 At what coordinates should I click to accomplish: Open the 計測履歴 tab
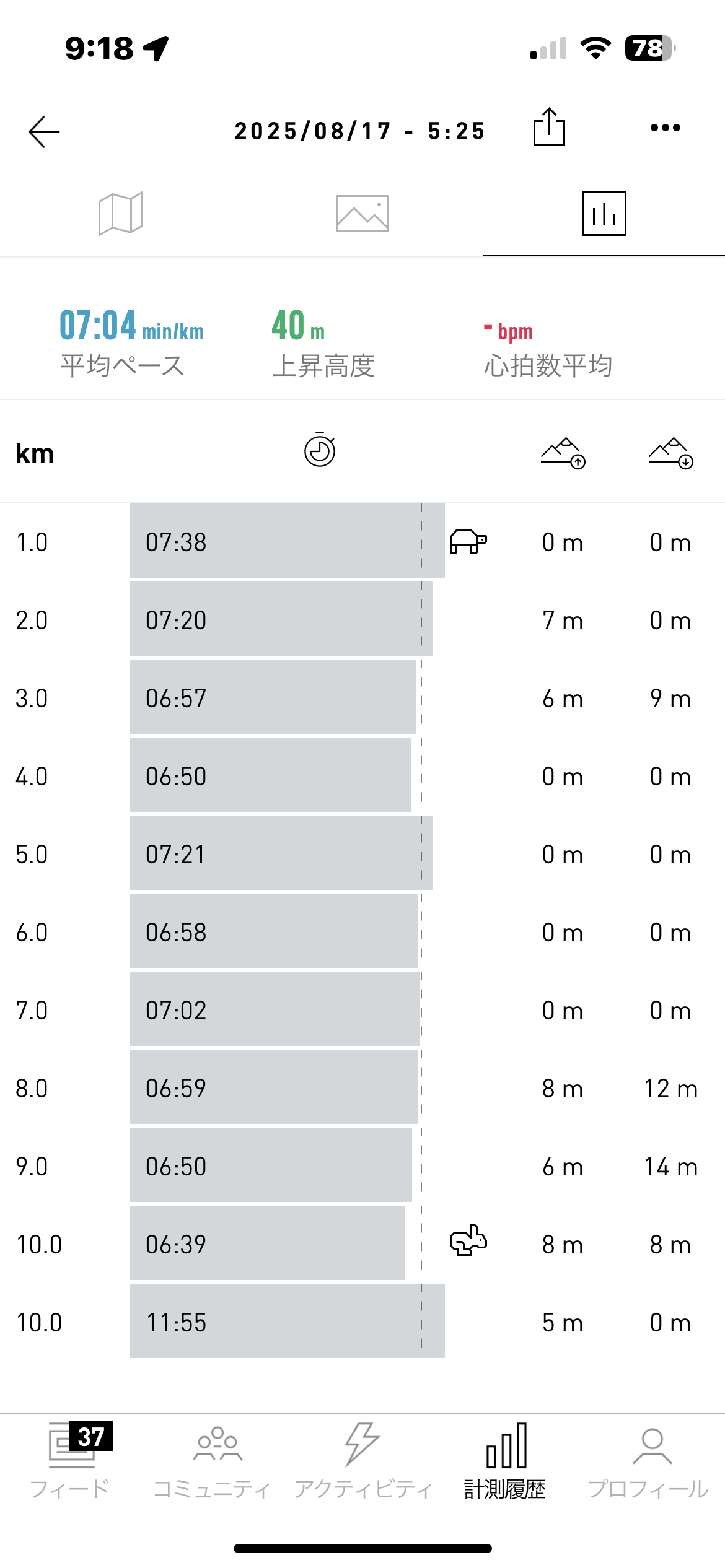[x=506, y=1461]
